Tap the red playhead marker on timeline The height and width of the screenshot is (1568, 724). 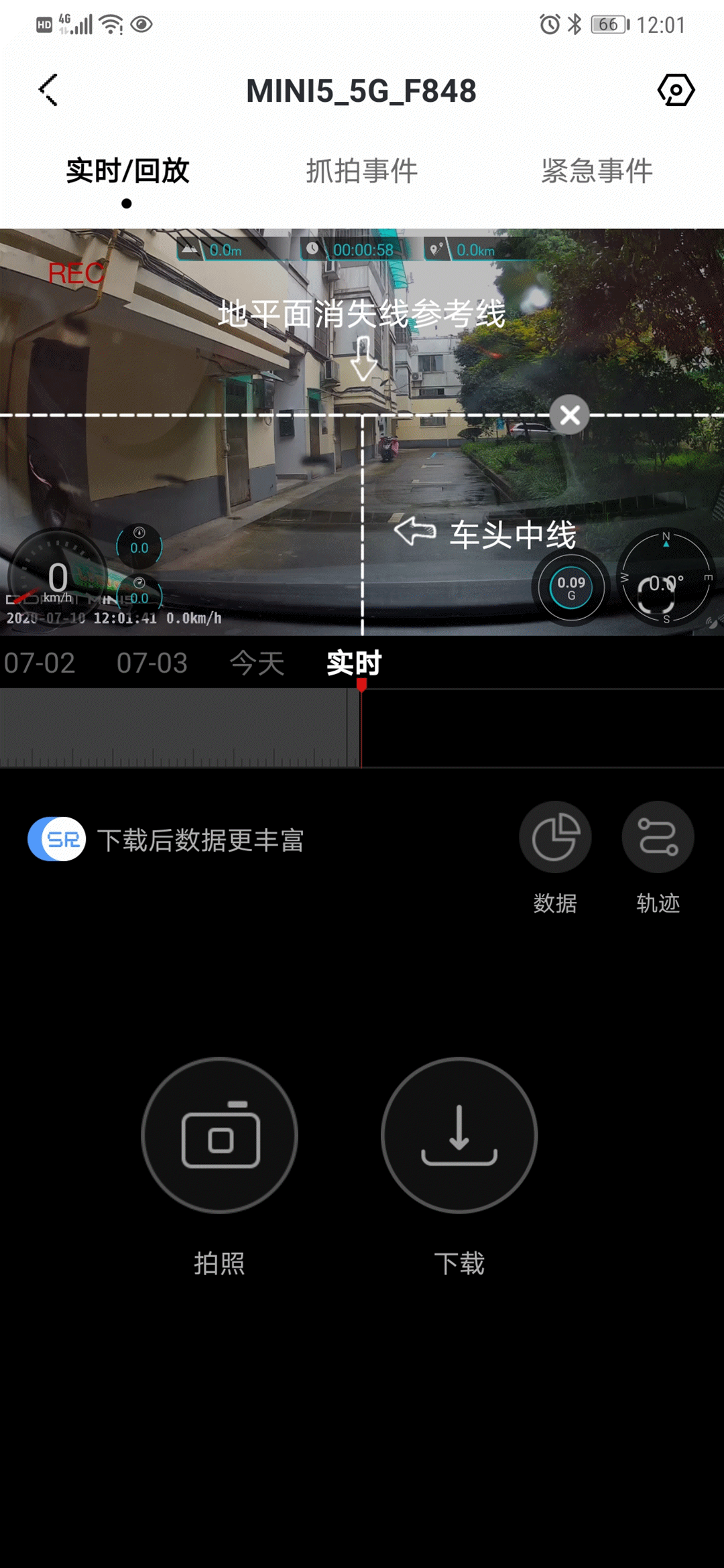click(361, 685)
